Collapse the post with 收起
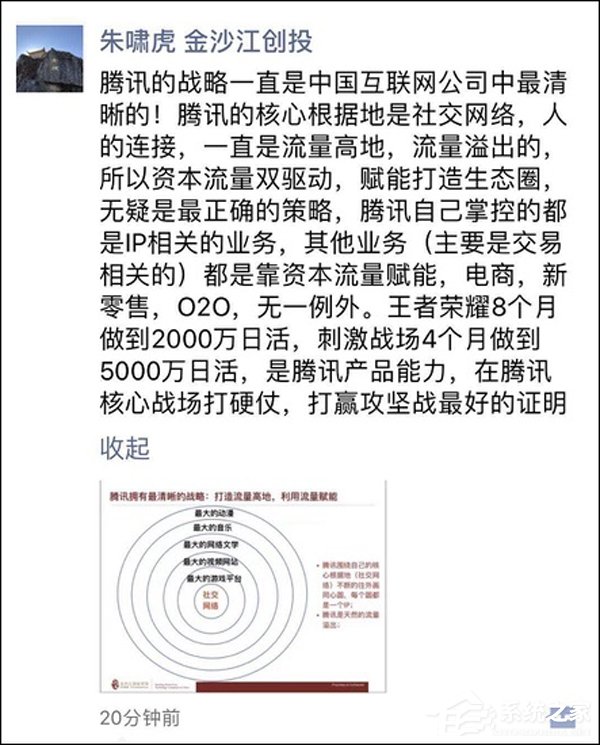600x745 pixels. [125, 449]
